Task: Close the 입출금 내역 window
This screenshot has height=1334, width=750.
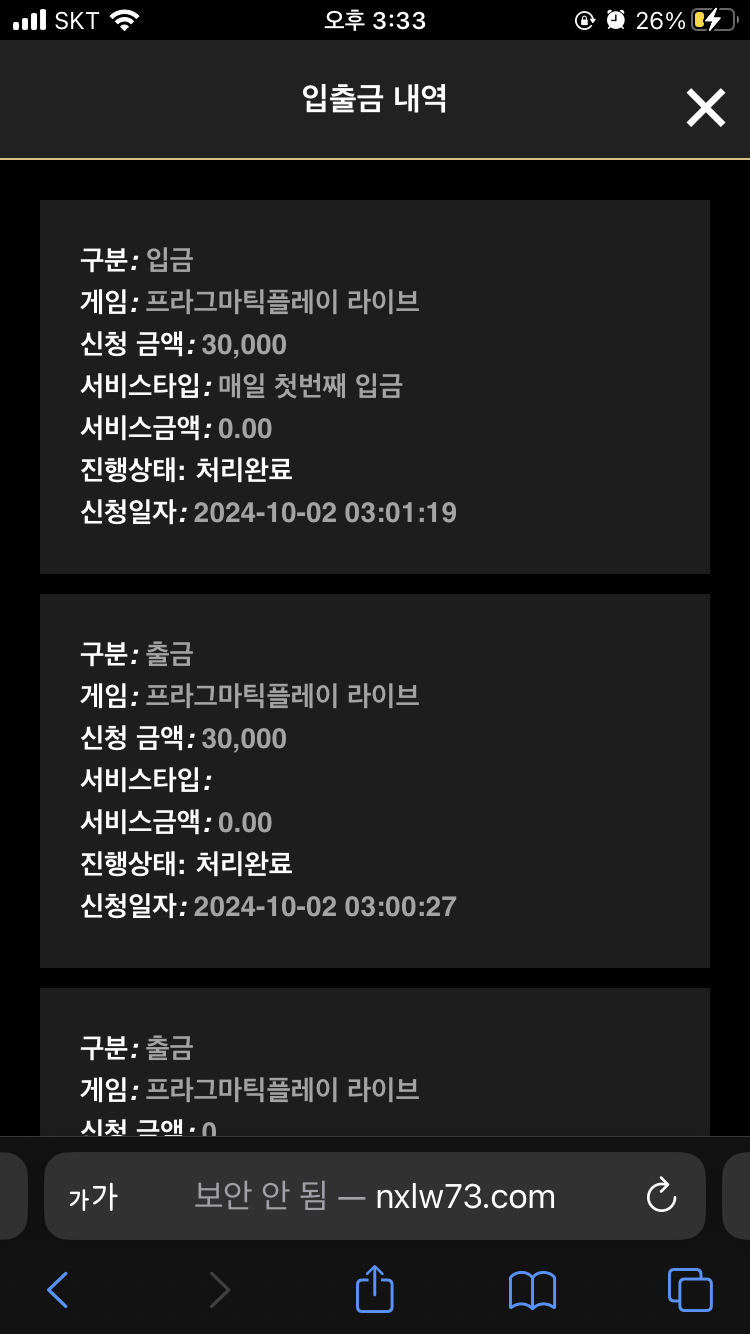Action: pyautogui.click(x=705, y=107)
